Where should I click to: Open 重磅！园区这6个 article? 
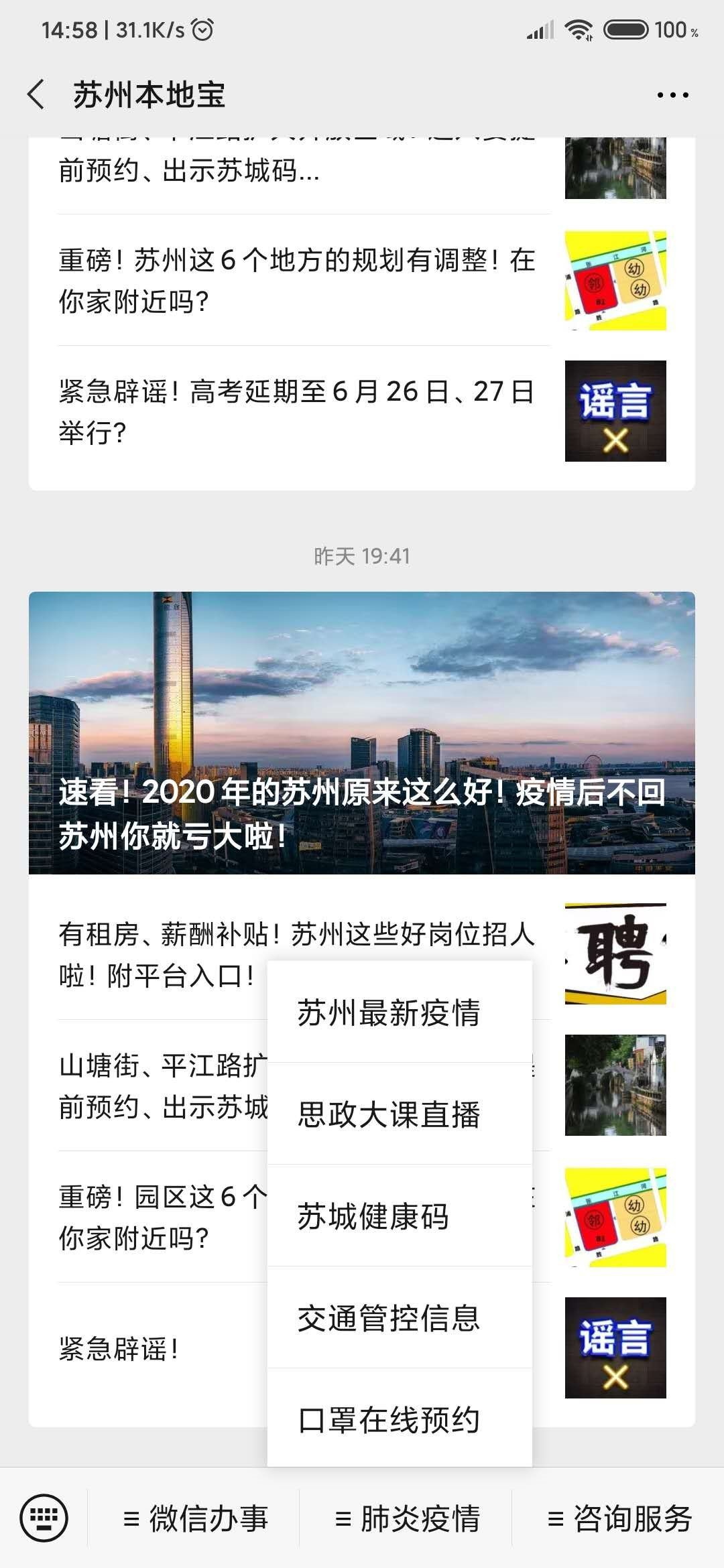point(161,1216)
